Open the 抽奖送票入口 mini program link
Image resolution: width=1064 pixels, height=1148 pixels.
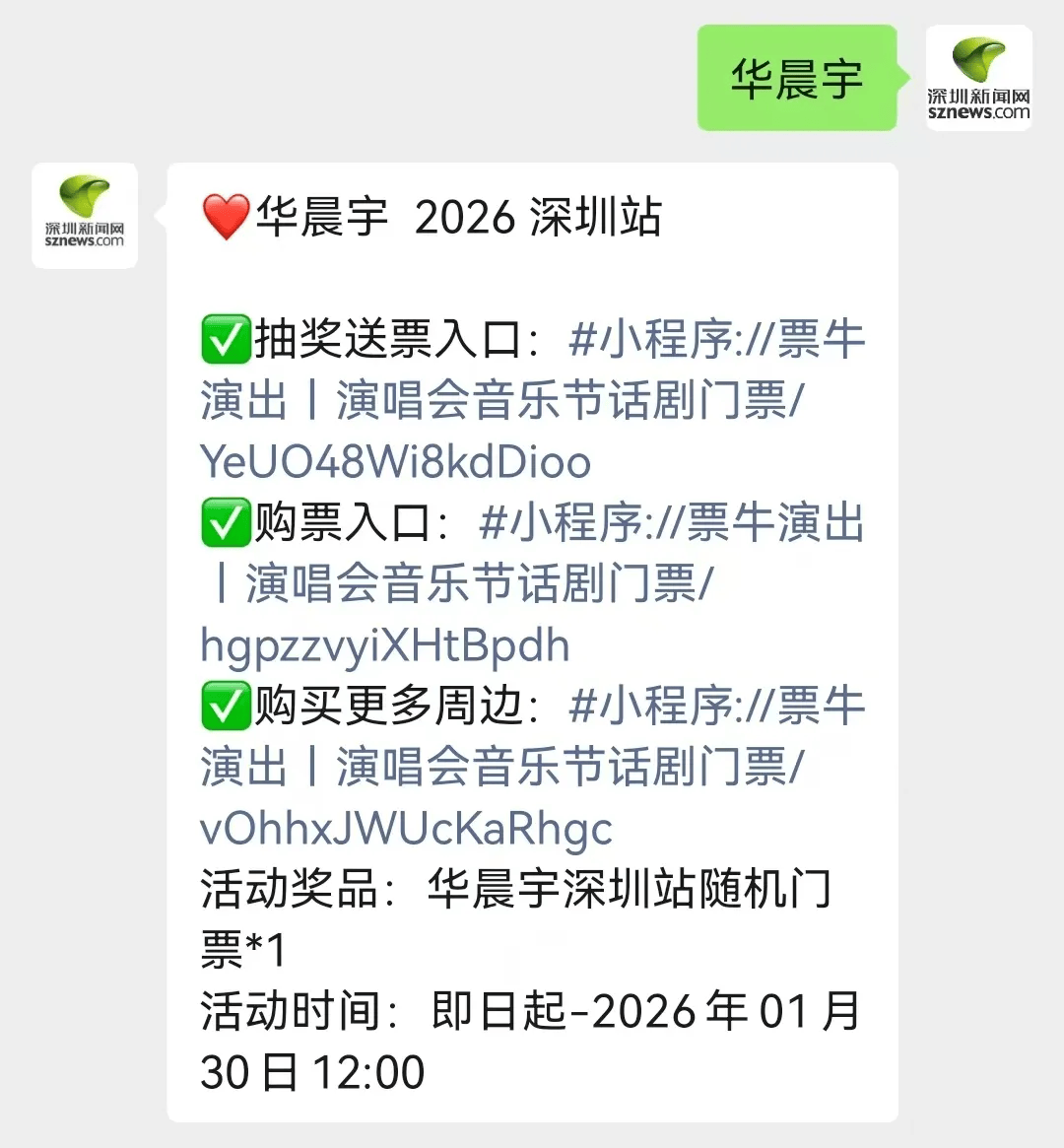click(x=502, y=401)
